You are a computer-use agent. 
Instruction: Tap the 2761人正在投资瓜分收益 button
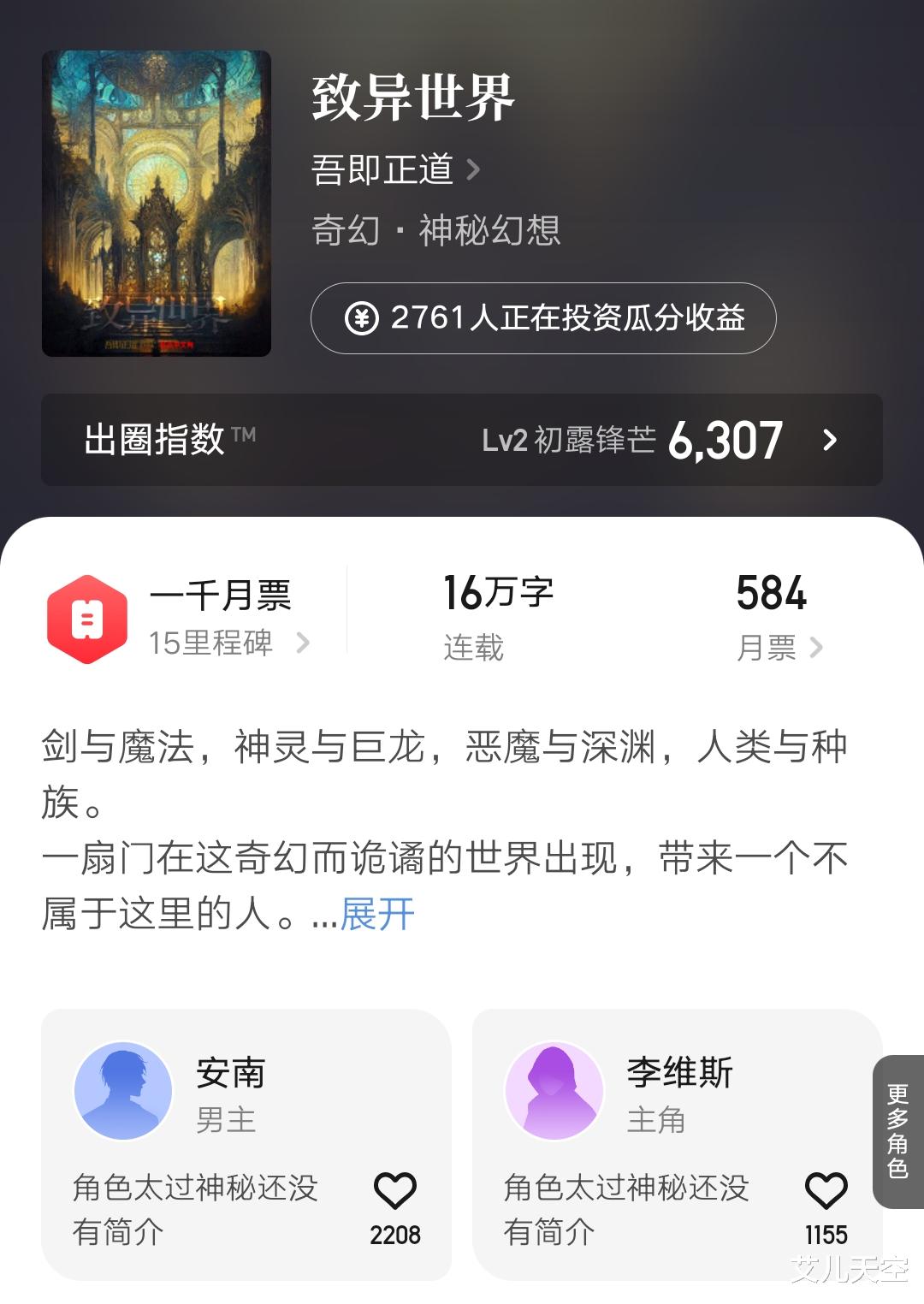click(x=543, y=318)
